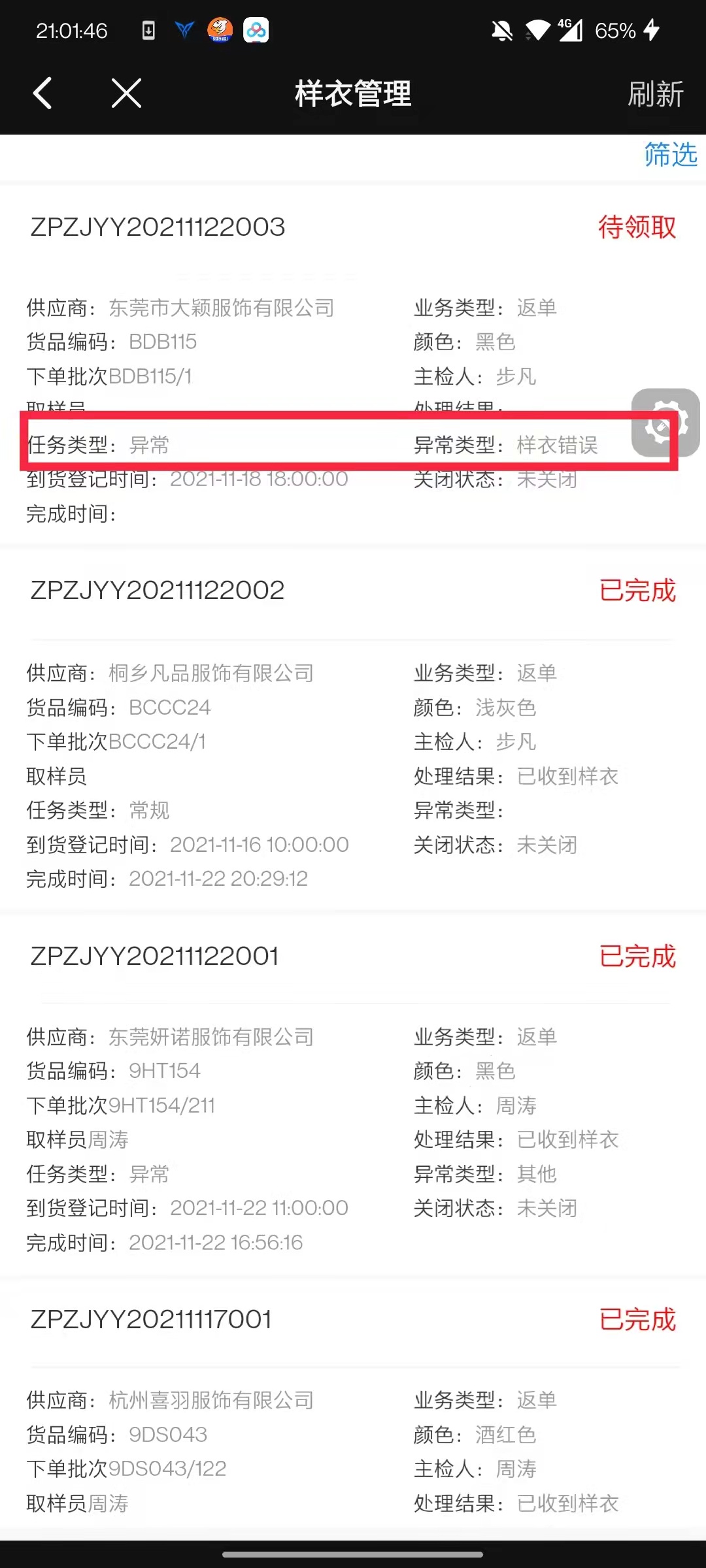Tap 刷新 to reload the list
This screenshot has height=1568, width=706.
655,94
